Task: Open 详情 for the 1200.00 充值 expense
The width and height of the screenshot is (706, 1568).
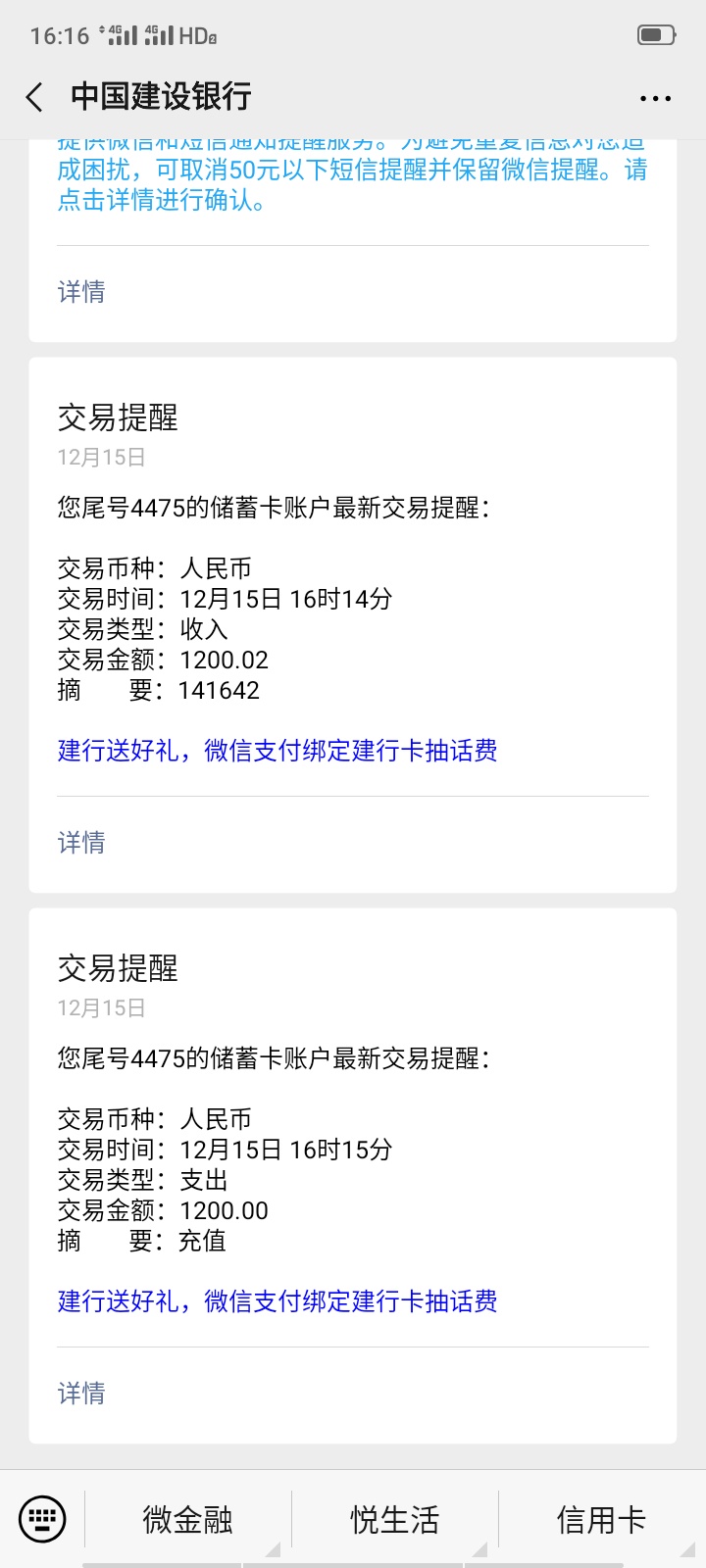Action: pyautogui.click(x=81, y=1393)
